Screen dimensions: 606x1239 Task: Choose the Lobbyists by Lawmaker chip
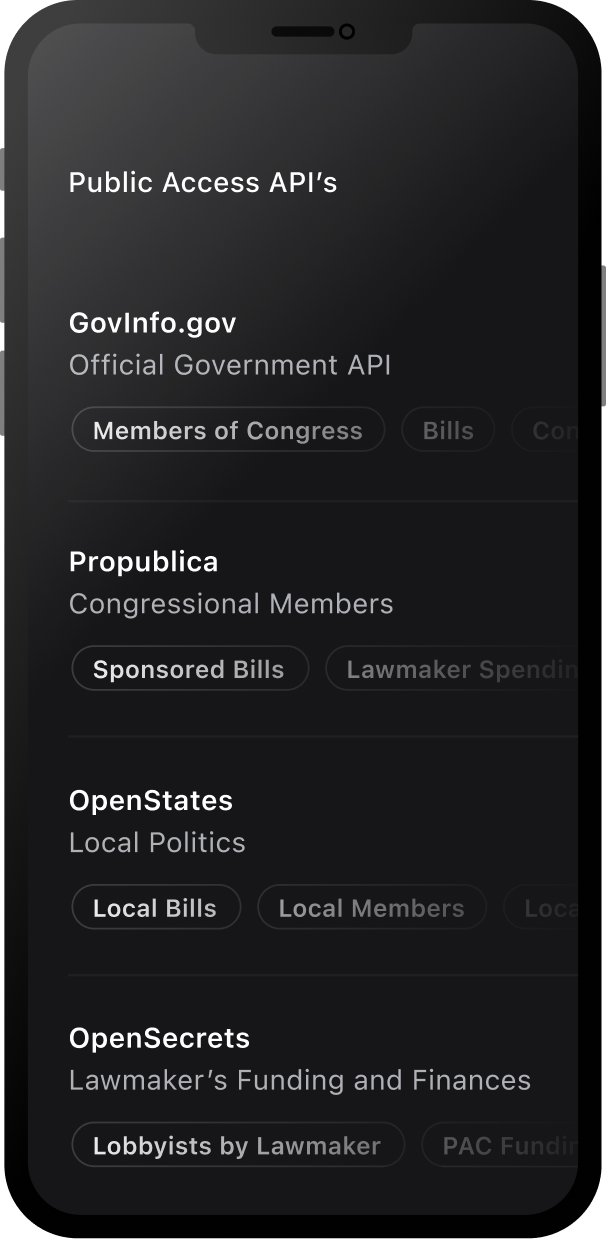click(238, 1145)
